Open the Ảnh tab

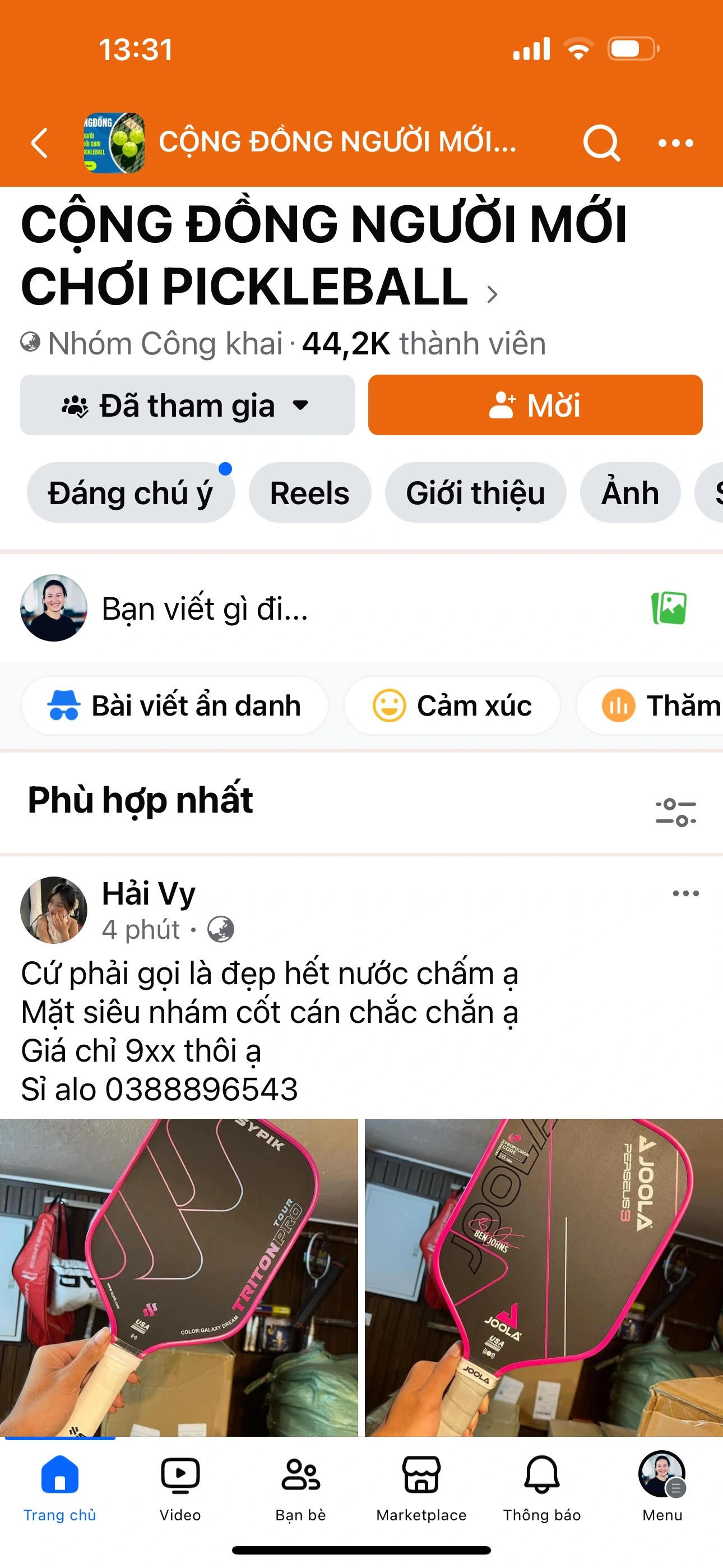(x=630, y=493)
